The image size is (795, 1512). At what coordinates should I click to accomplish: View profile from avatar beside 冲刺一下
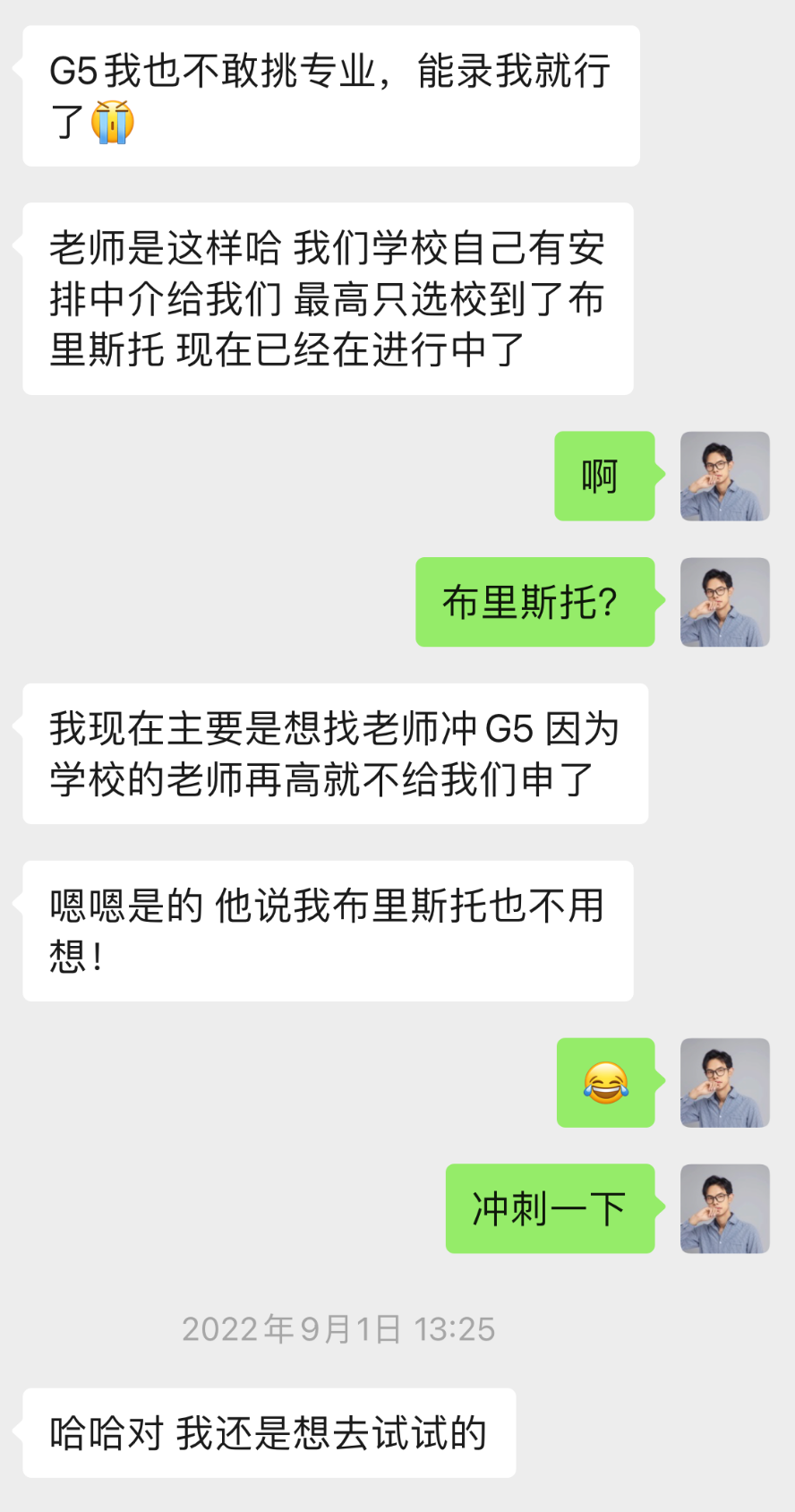[x=724, y=1208]
